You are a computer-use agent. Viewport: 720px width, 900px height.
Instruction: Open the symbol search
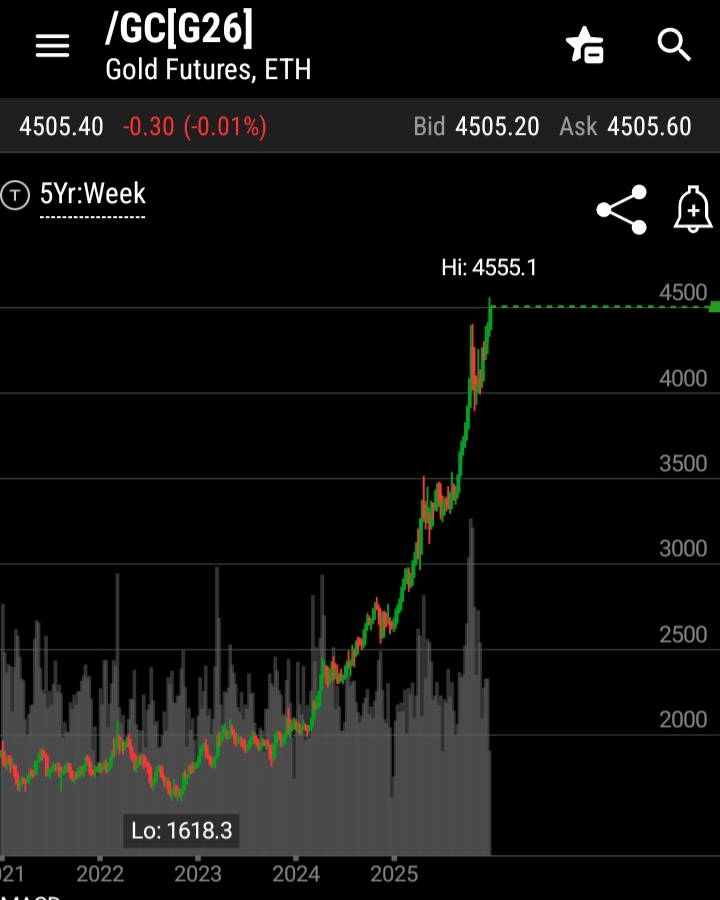[674, 45]
